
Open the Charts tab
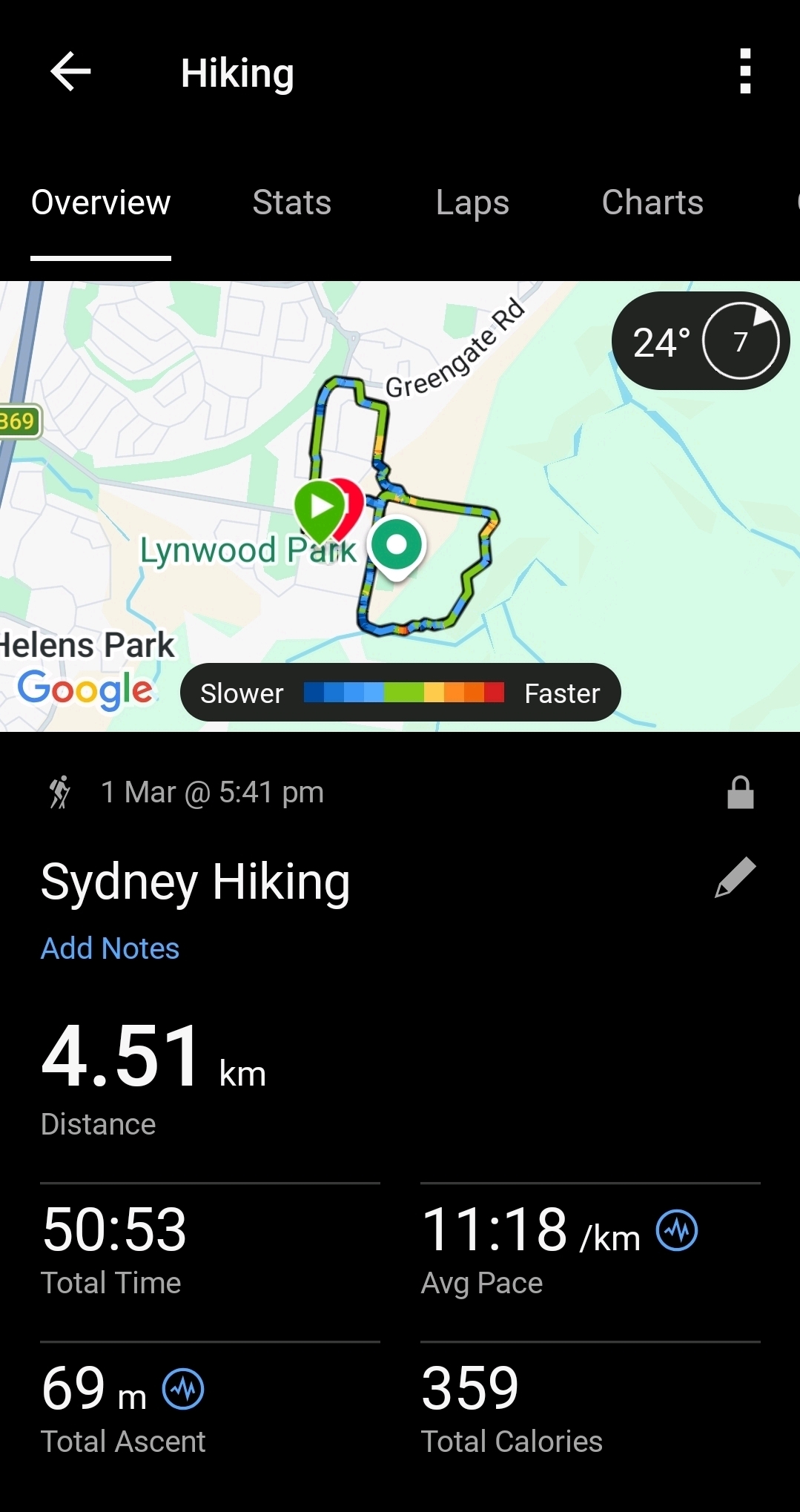coord(652,202)
